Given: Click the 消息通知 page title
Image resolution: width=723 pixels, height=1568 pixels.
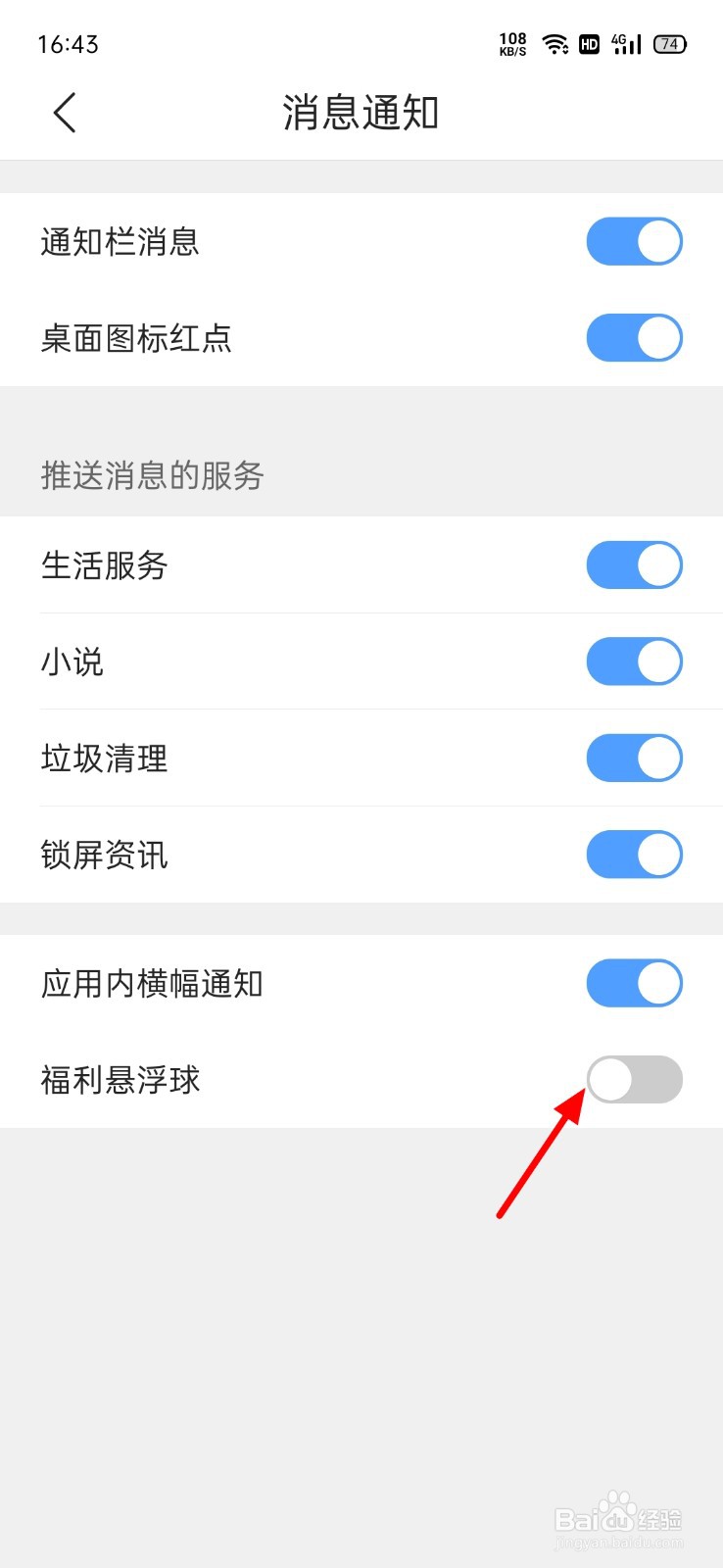Looking at the screenshot, I should pyautogui.click(x=361, y=113).
